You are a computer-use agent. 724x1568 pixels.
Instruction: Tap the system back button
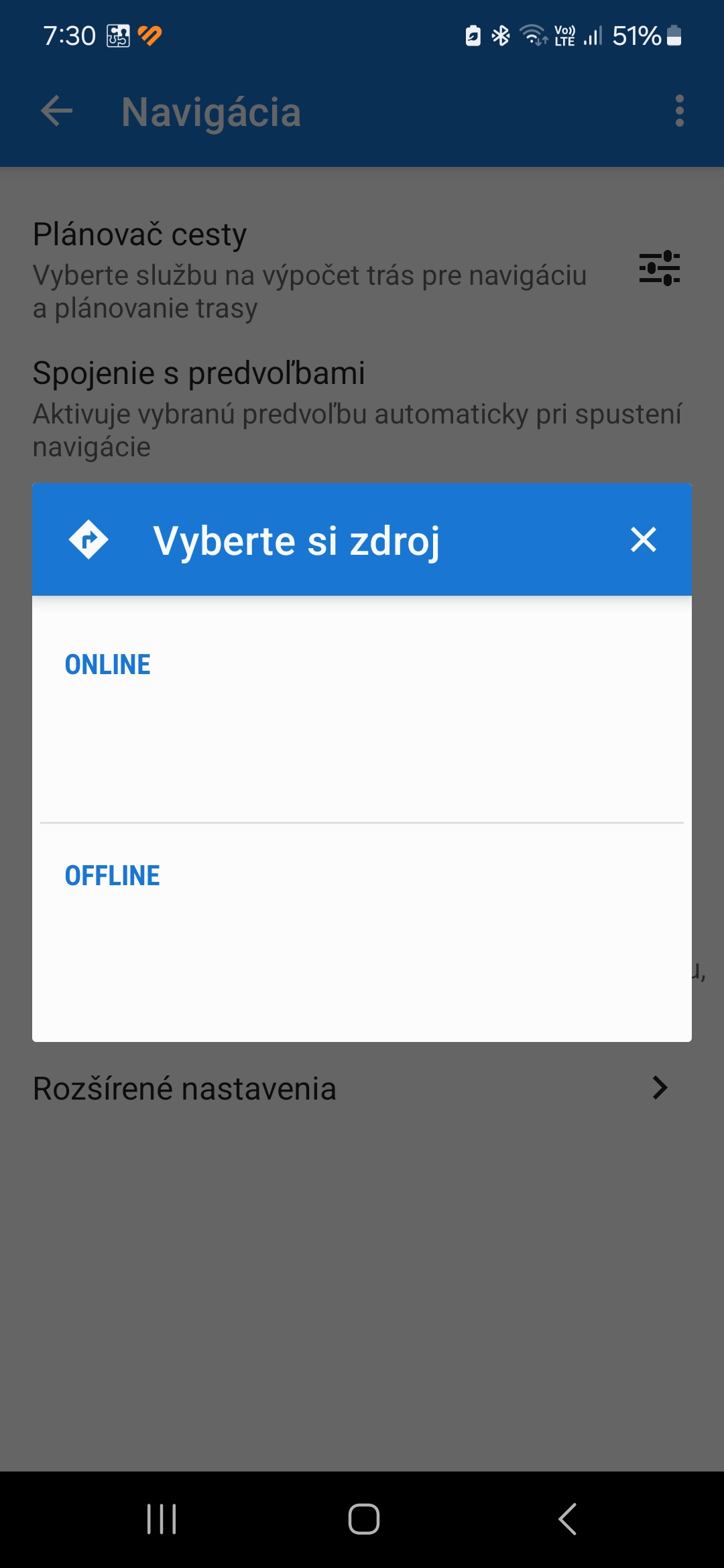tap(567, 1518)
